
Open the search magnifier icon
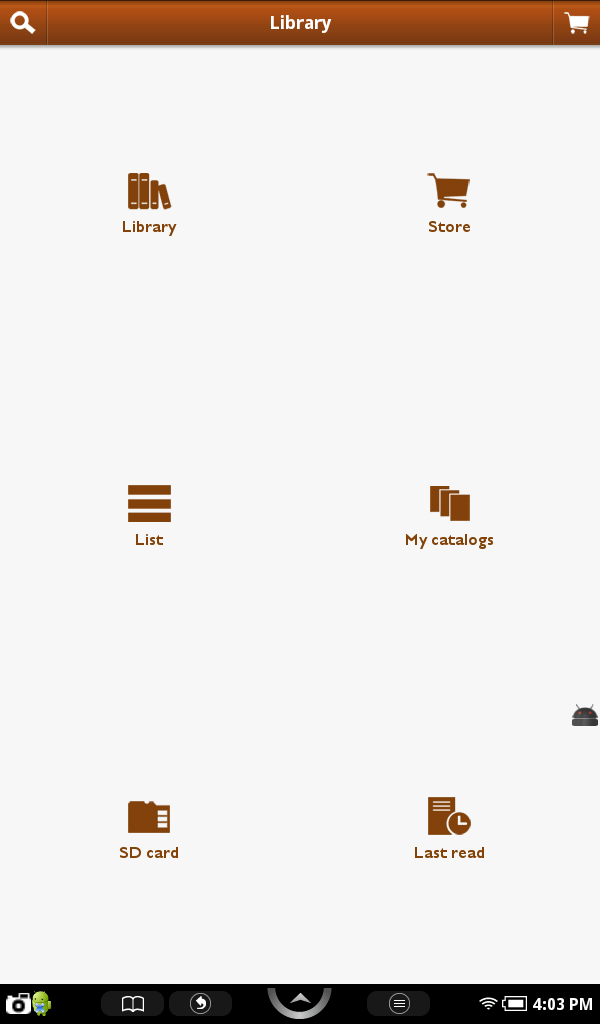point(22,22)
